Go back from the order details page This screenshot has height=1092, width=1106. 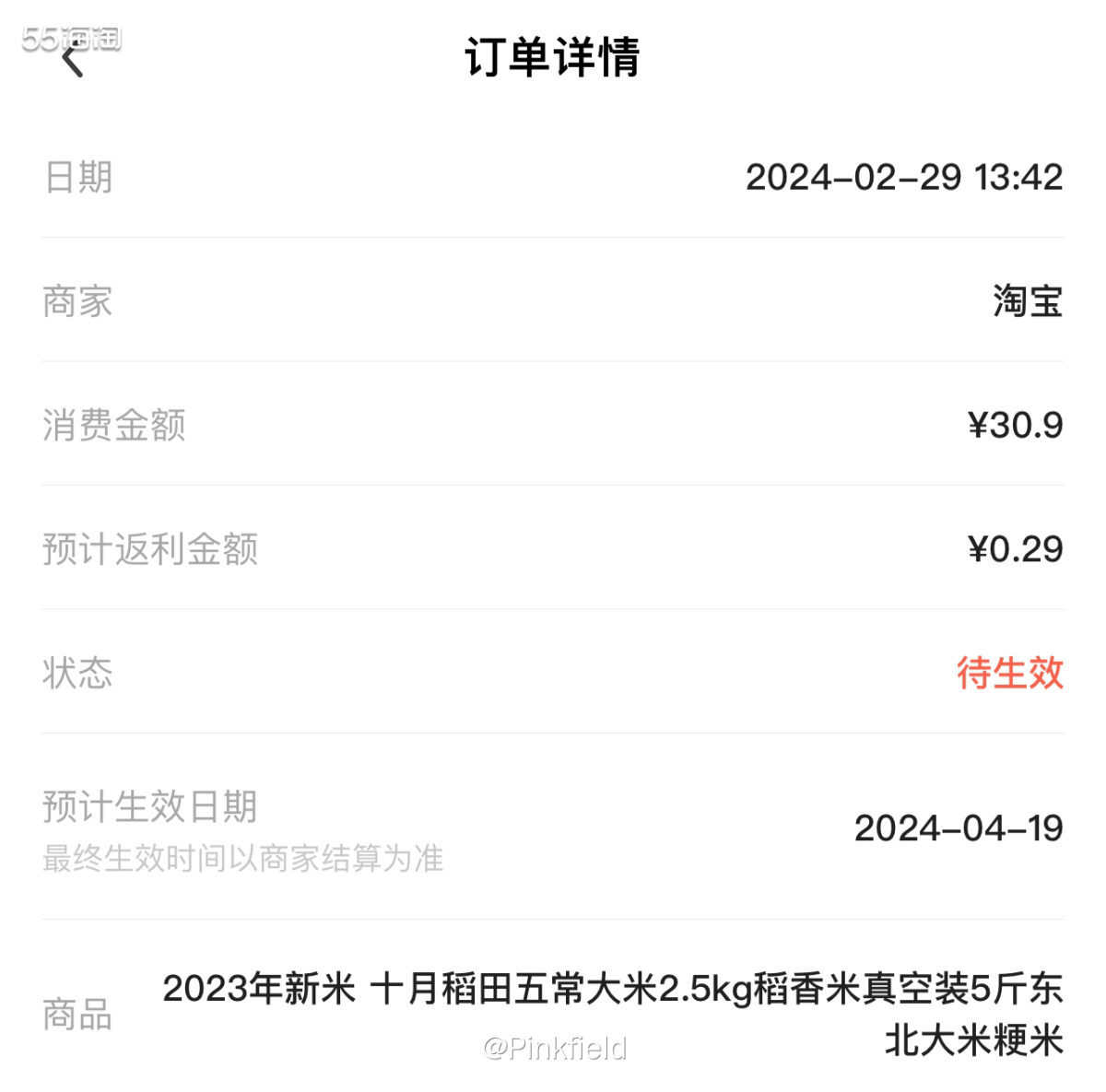[73, 61]
